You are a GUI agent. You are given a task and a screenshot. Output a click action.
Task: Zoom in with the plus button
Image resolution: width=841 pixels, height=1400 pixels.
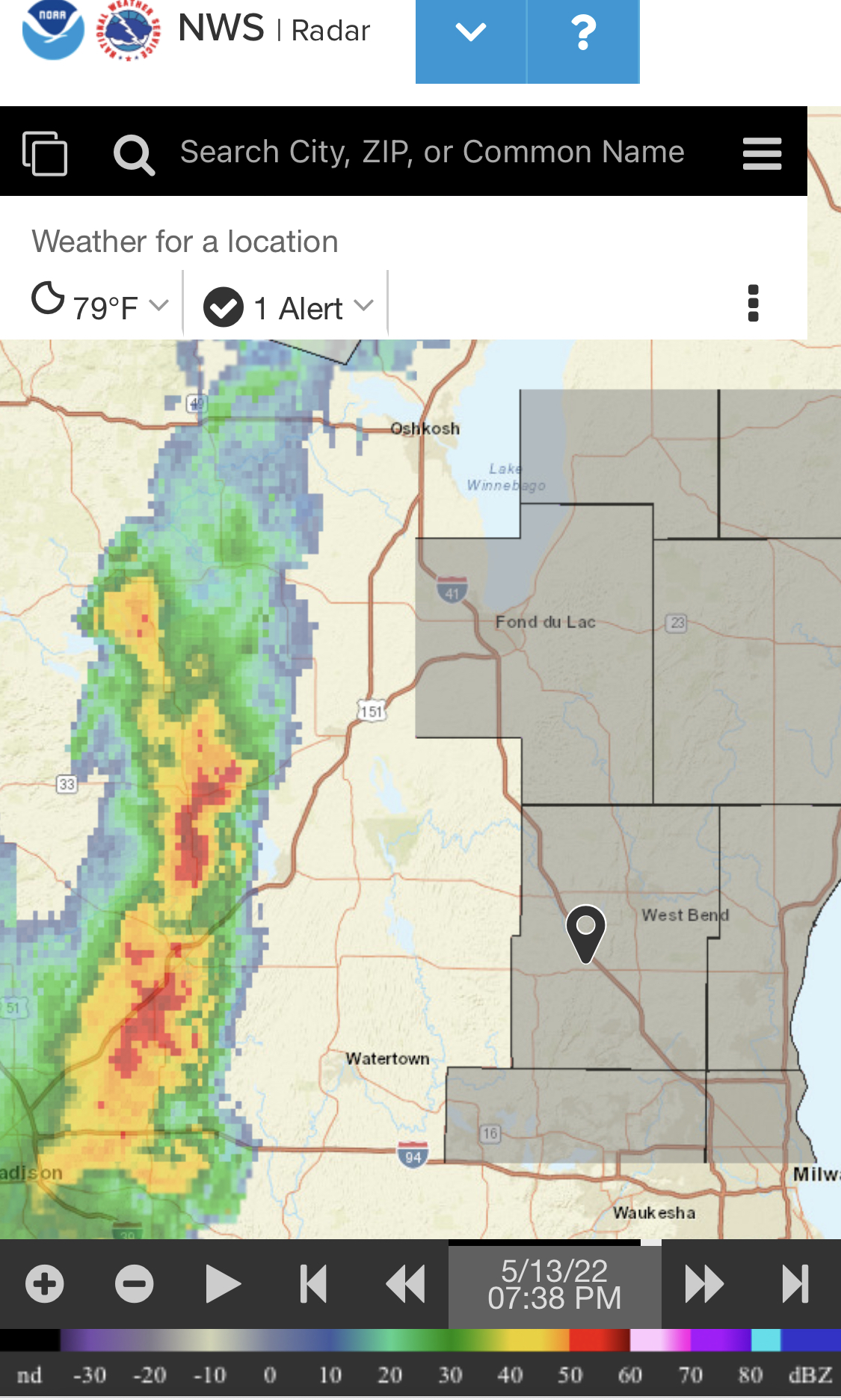(x=45, y=1284)
